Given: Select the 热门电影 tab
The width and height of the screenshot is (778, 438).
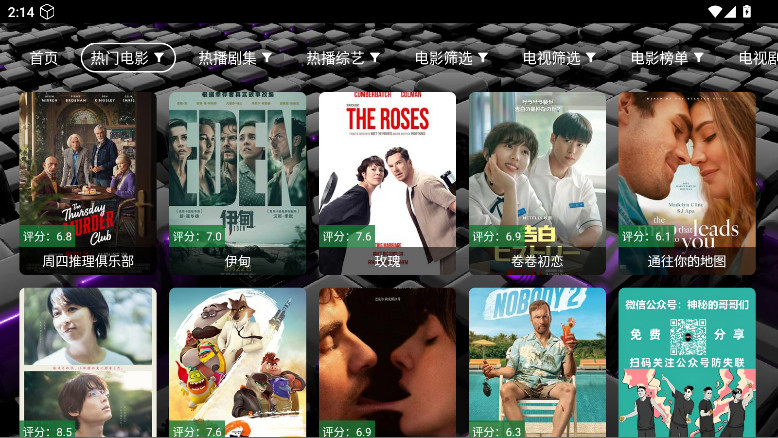Looking at the screenshot, I should click(x=128, y=58).
